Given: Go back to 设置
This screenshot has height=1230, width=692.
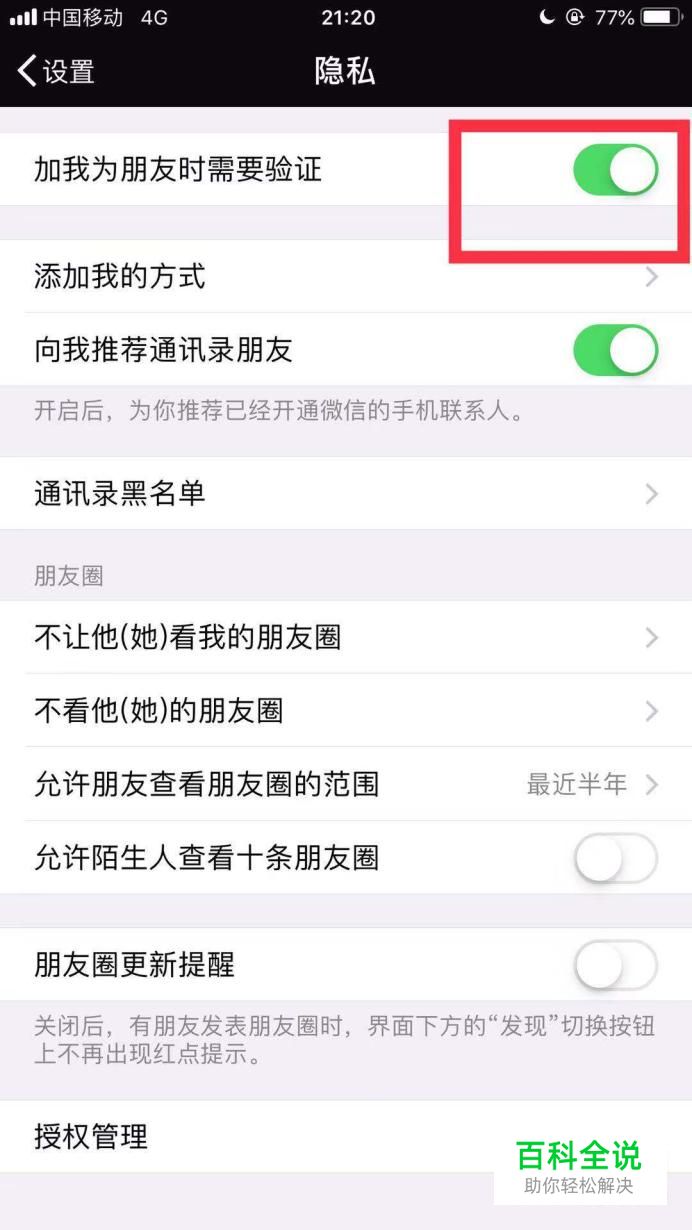Looking at the screenshot, I should 56,71.
